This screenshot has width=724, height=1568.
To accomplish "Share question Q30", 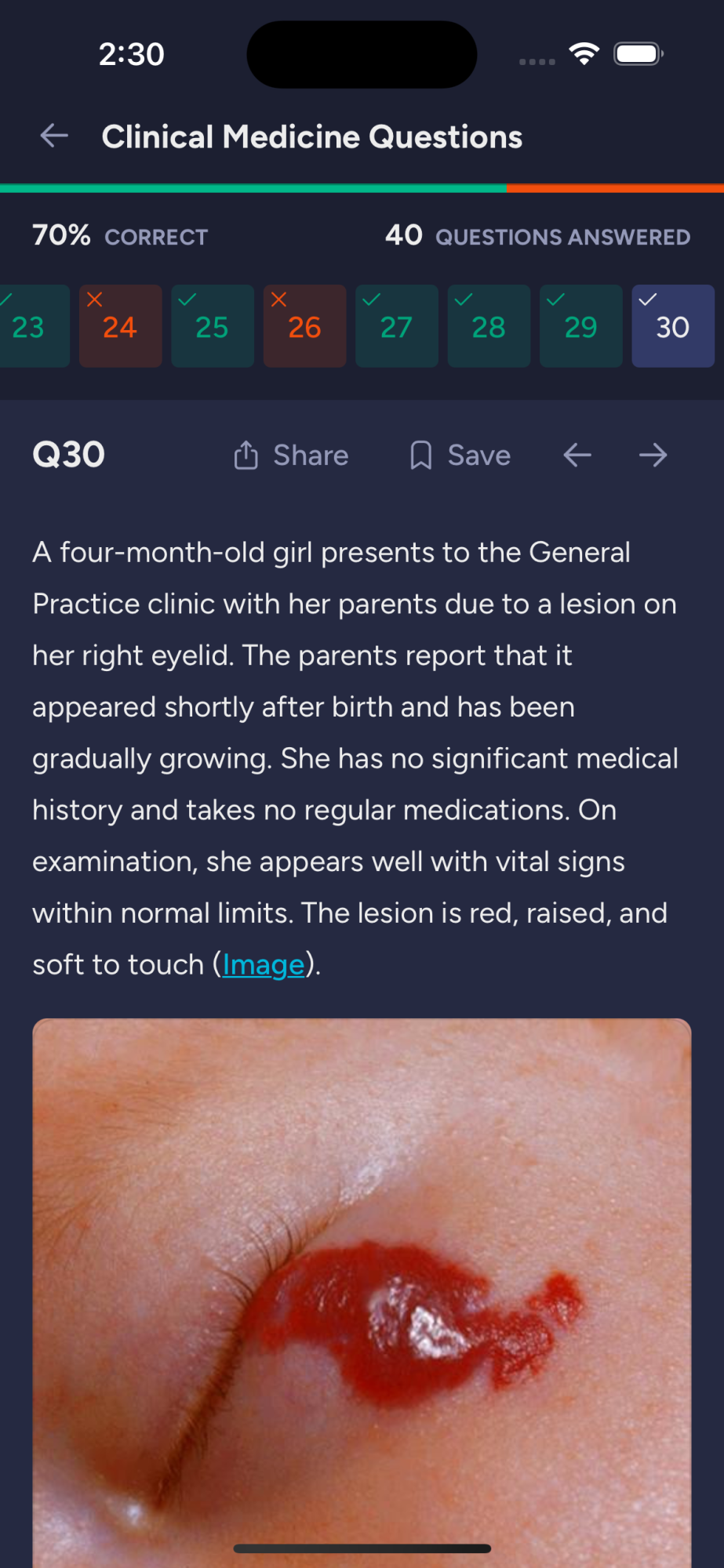I will [291, 456].
